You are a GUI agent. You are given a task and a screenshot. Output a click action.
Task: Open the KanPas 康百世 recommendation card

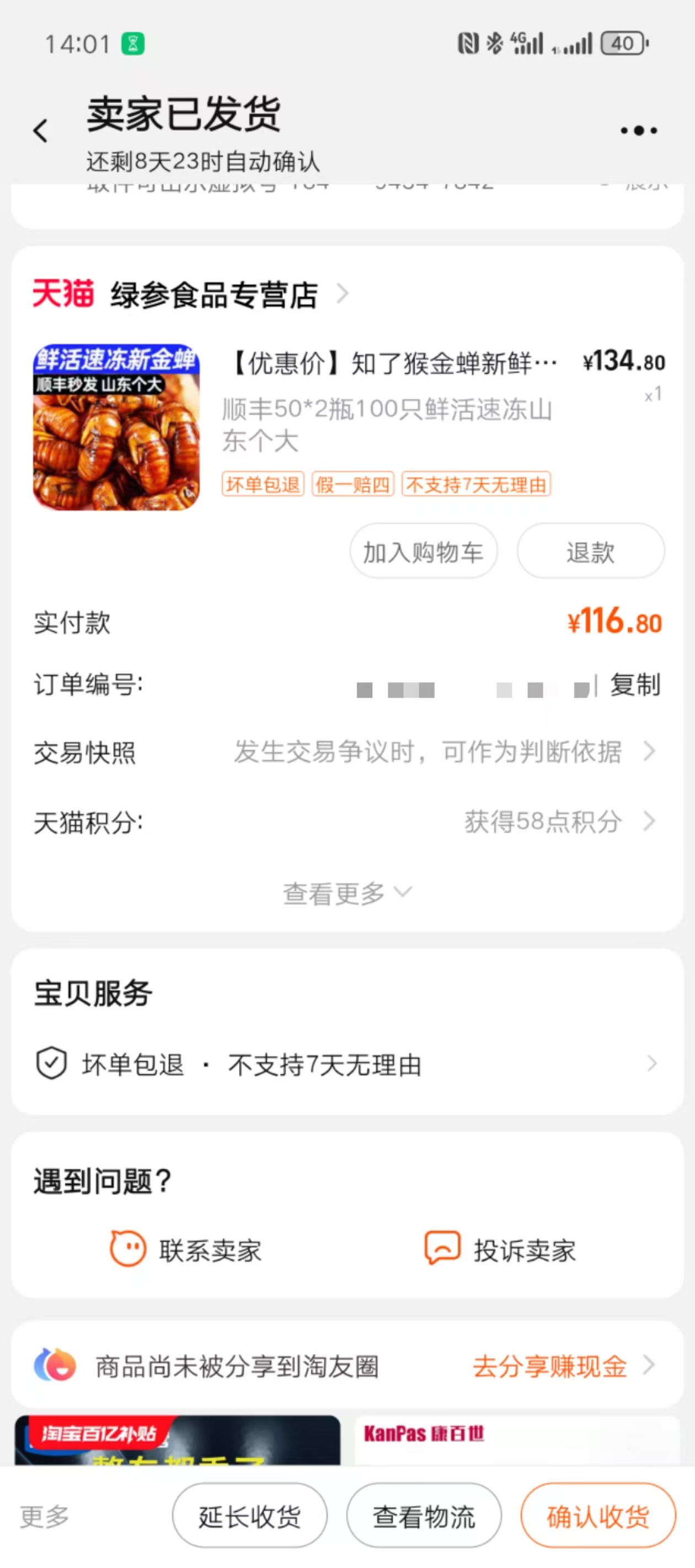point(517,1440)
